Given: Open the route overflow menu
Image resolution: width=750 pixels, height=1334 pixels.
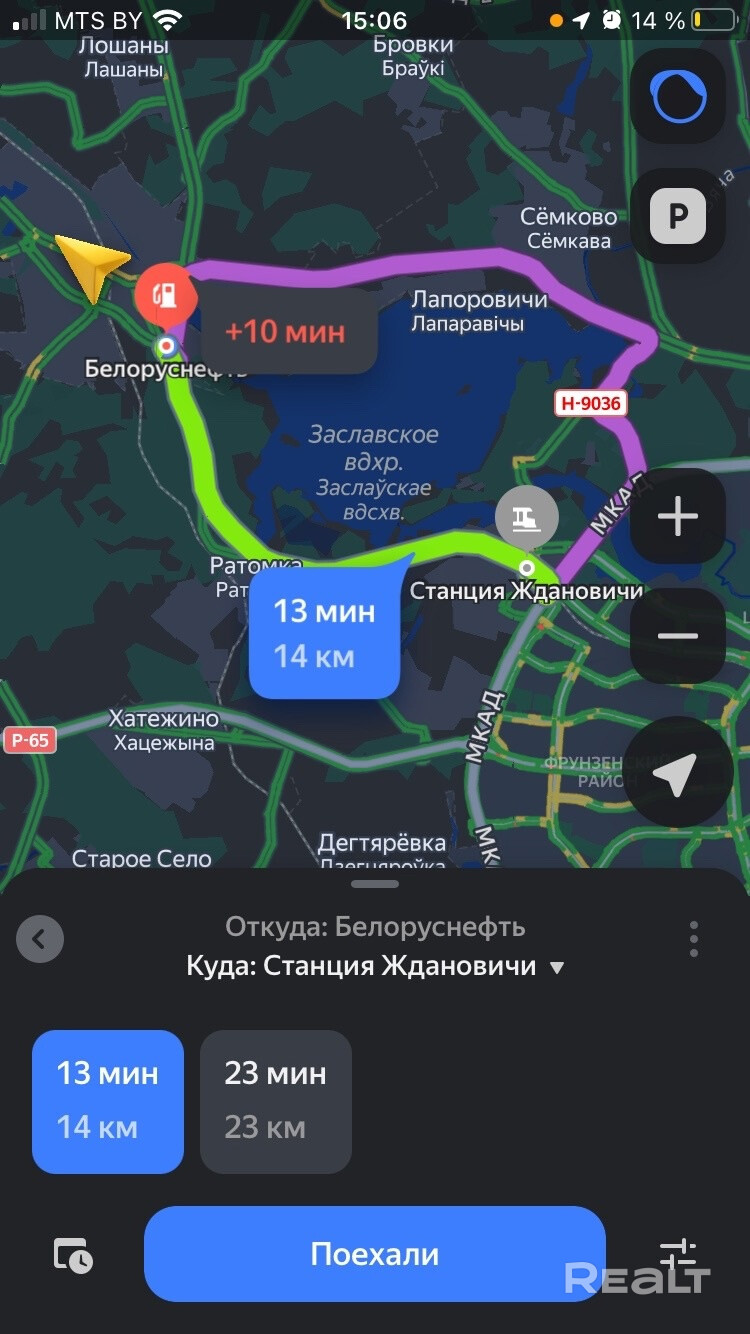Looking at the screenshot, I should pyautogui.click(x=694, y=939).
